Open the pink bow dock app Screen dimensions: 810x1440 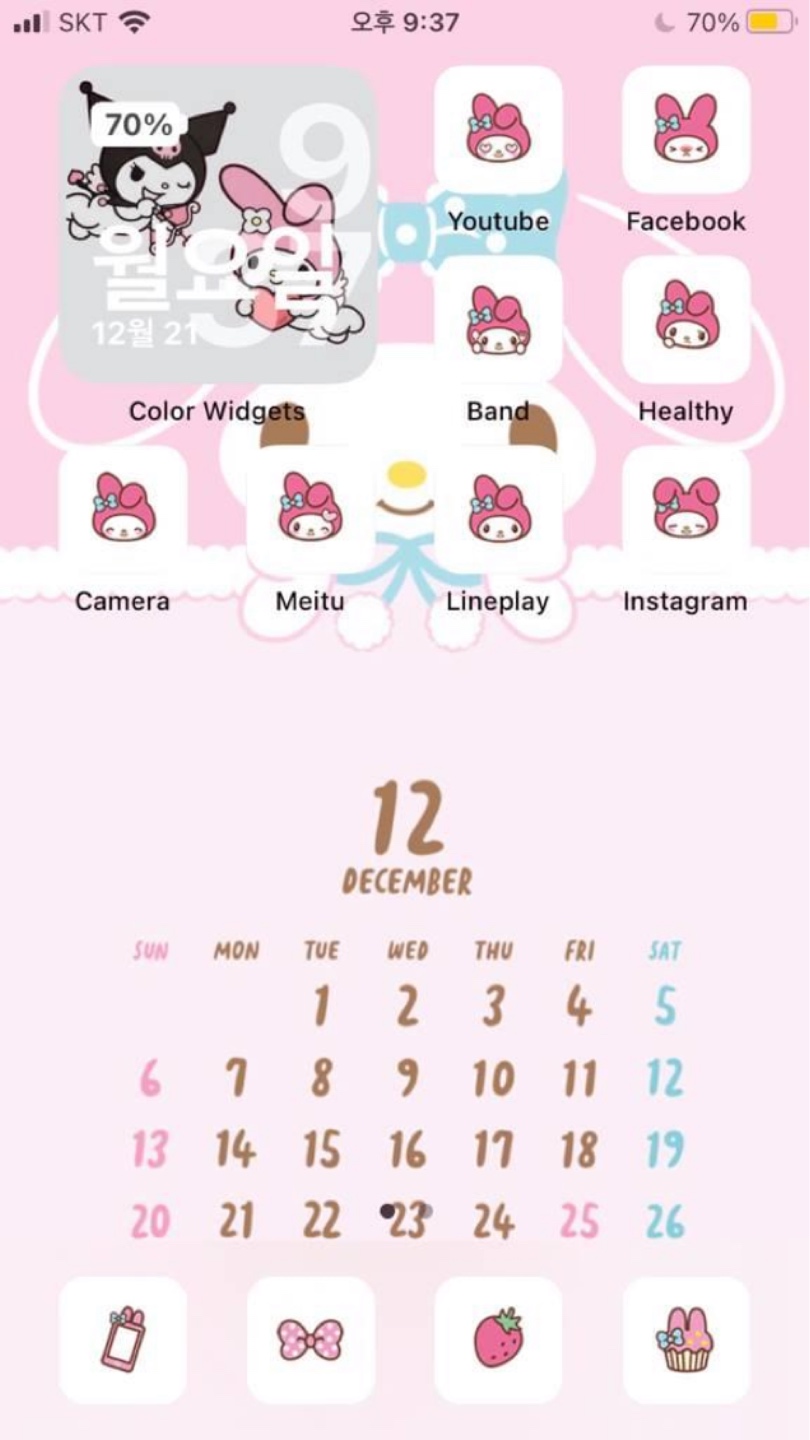tap(310, 1340)
